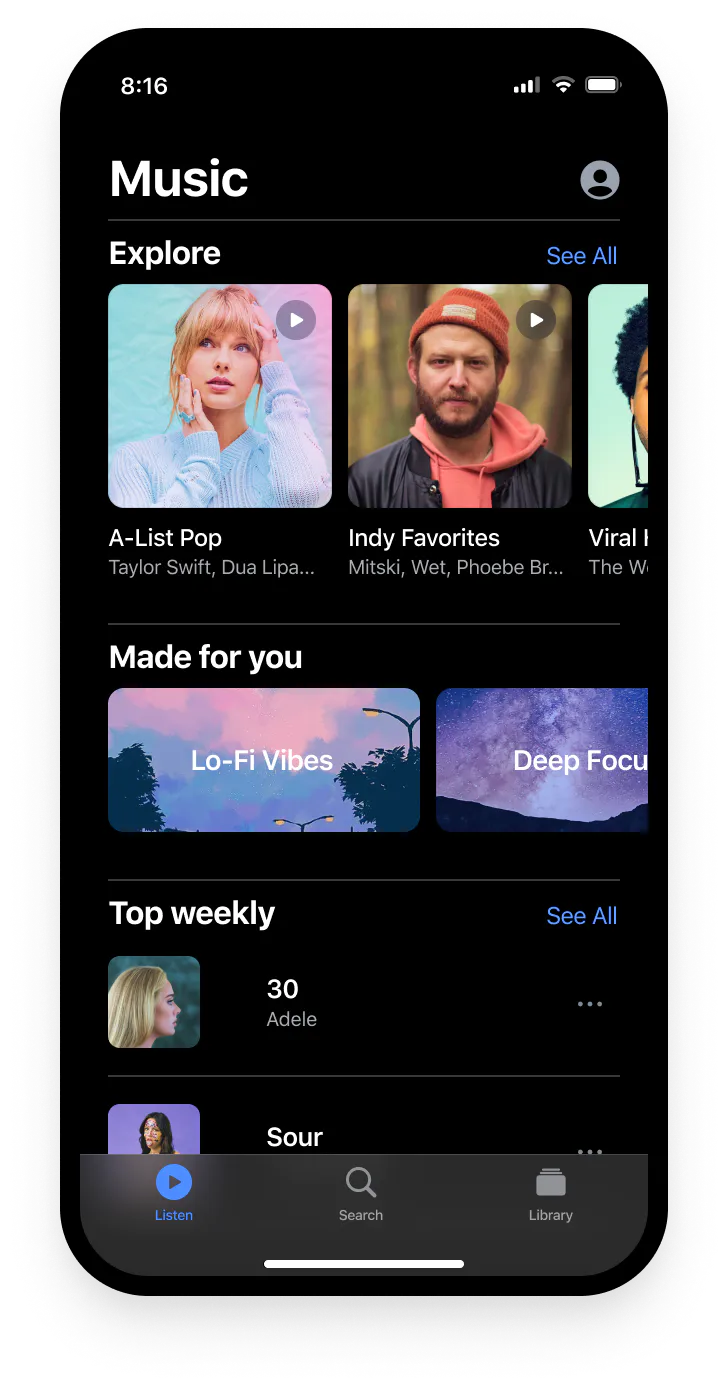Open the Lo-Fi Vibes mix
This screenshot has height=1388, width=728.
[263, 760]
